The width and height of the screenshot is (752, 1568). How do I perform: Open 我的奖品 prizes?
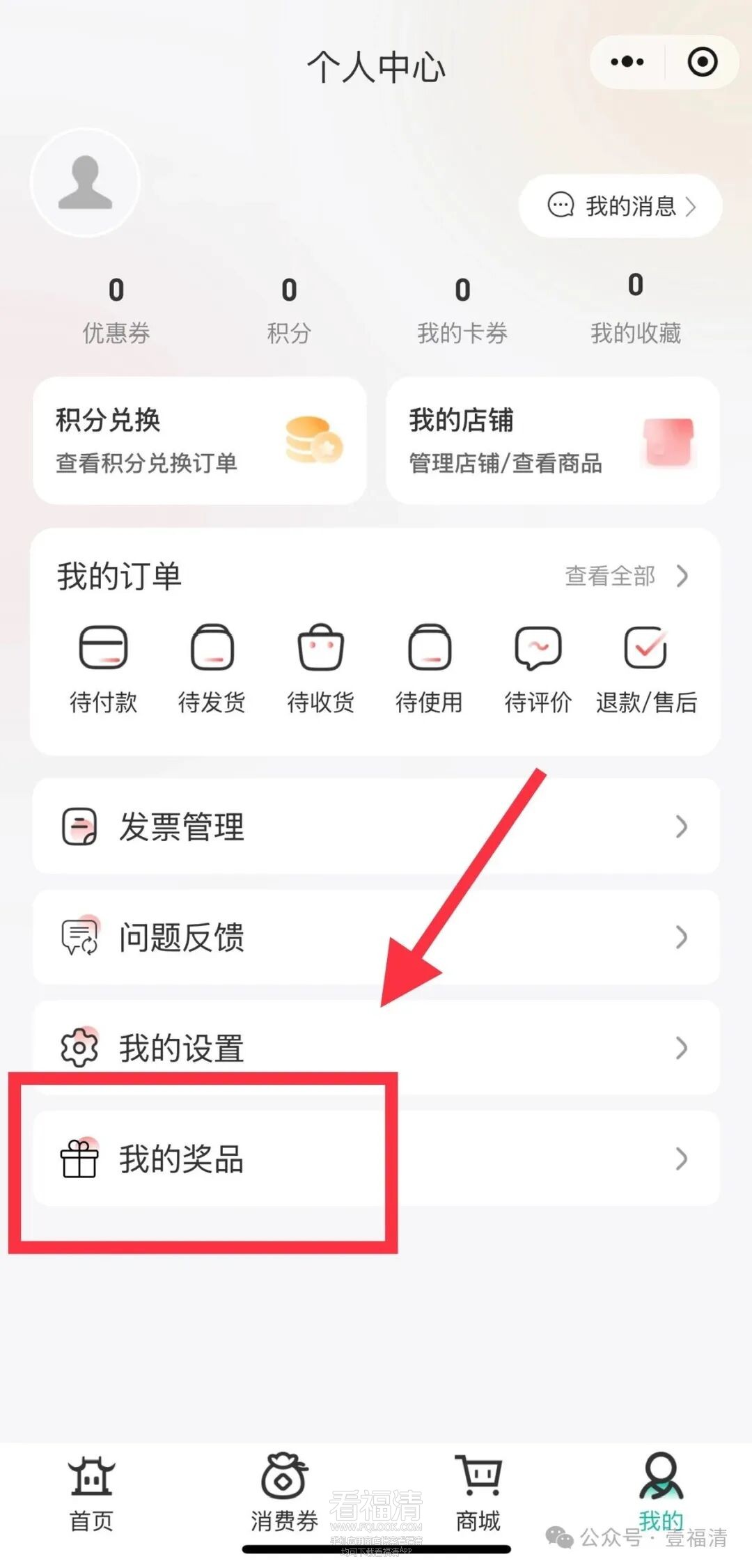coord(376,1159)
